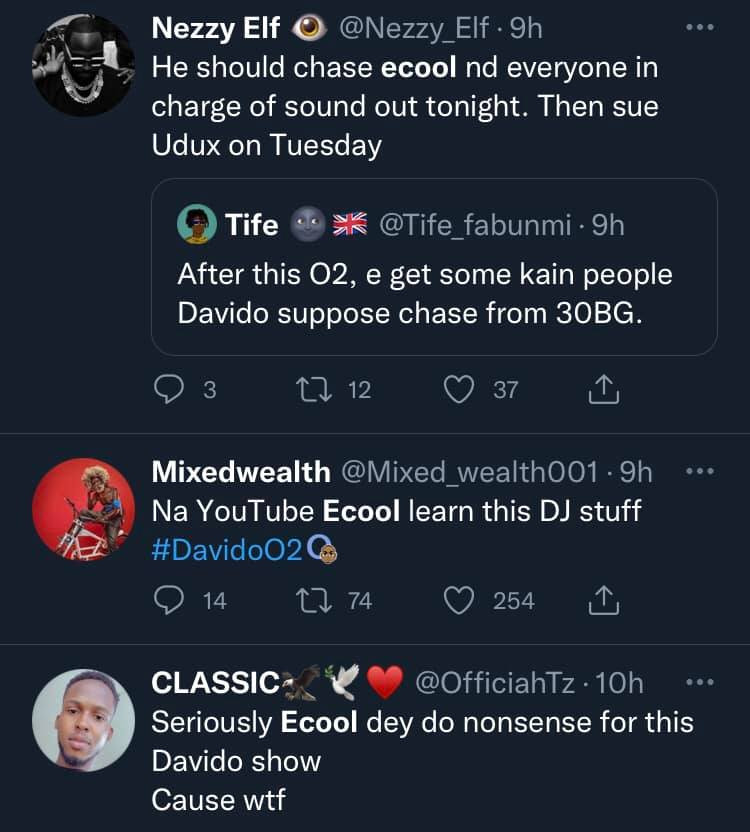Open CLASSIC's profile avatar
Screen dimensions: 750x832
(x=83, y=720)
